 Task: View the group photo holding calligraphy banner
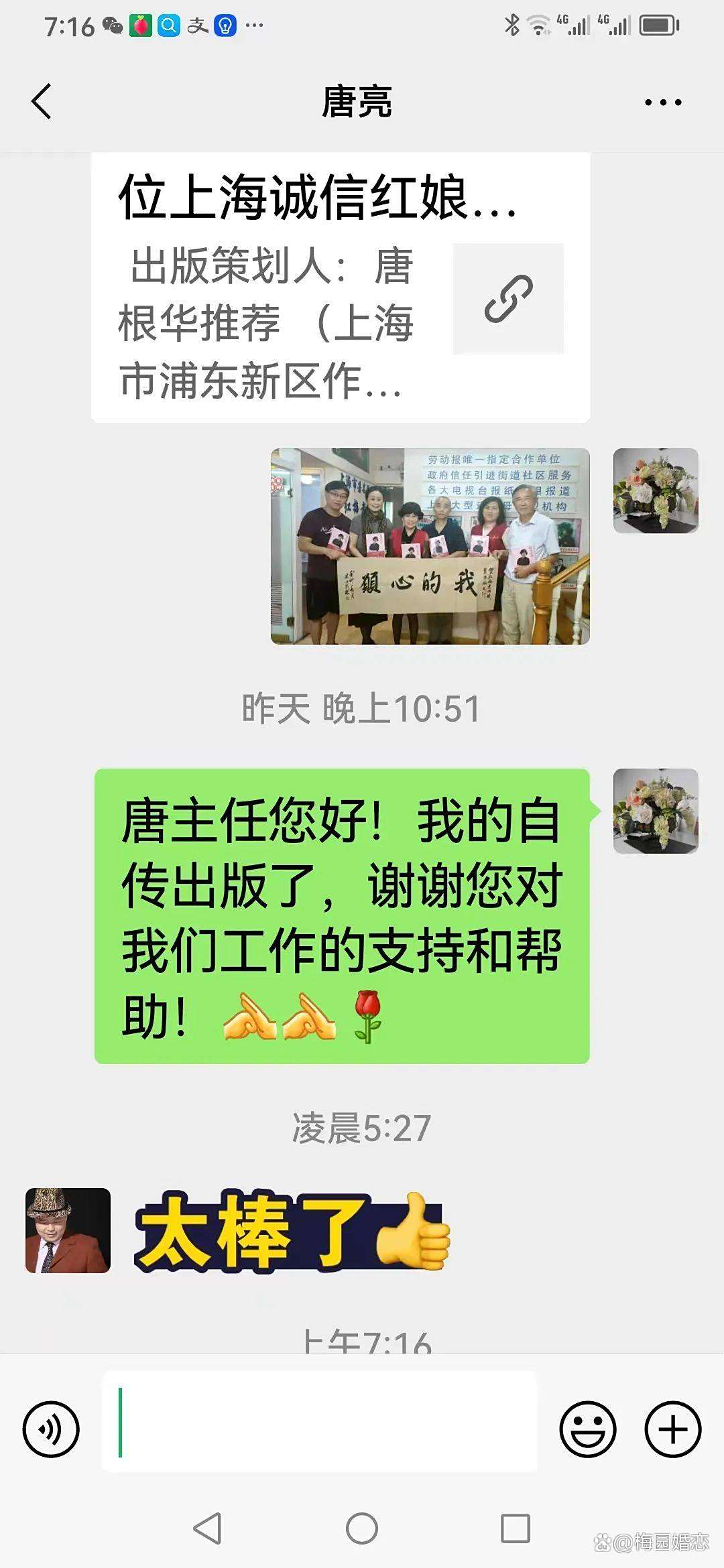(x=430, y=546)
